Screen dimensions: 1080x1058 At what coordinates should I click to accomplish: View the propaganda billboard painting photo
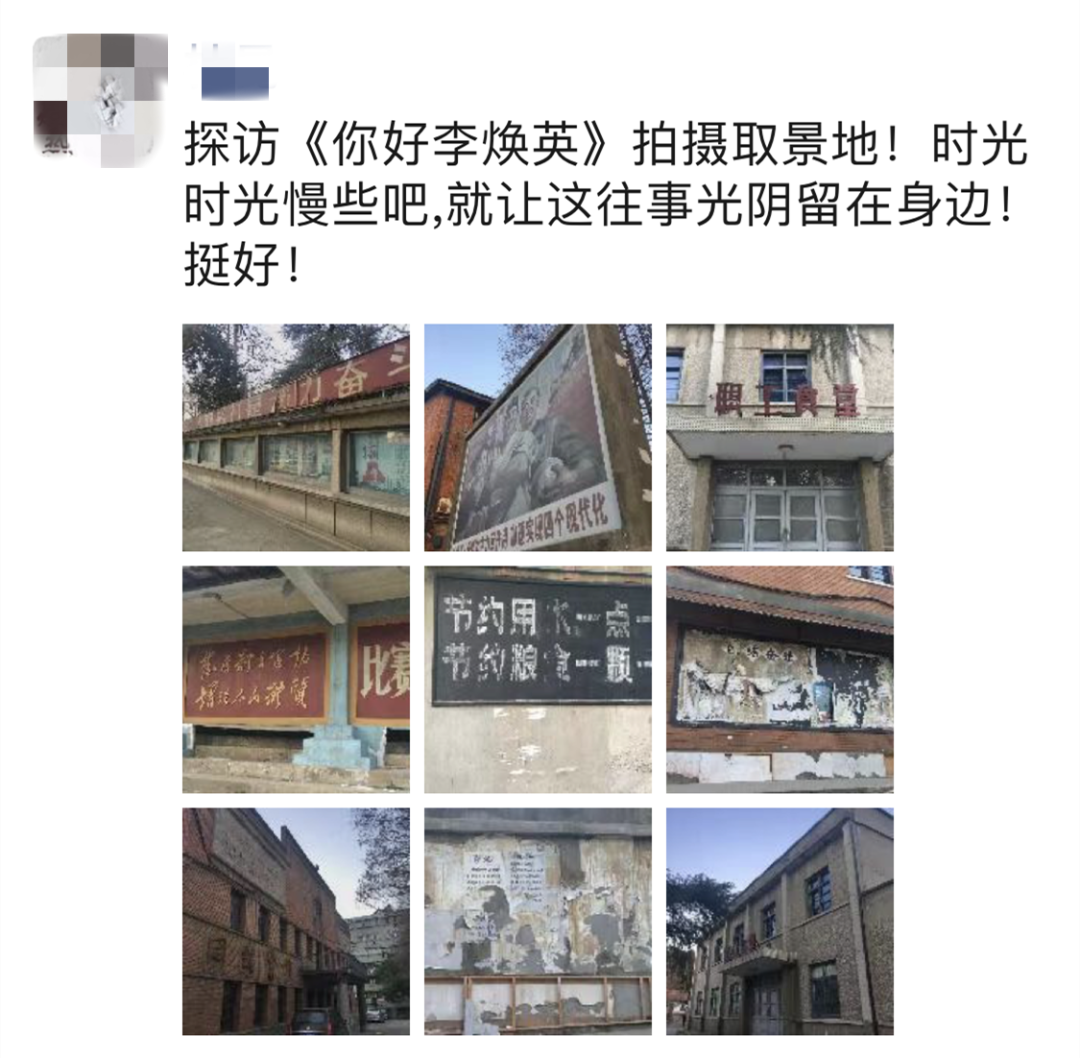pyautogui.click(x=537, y=437)
